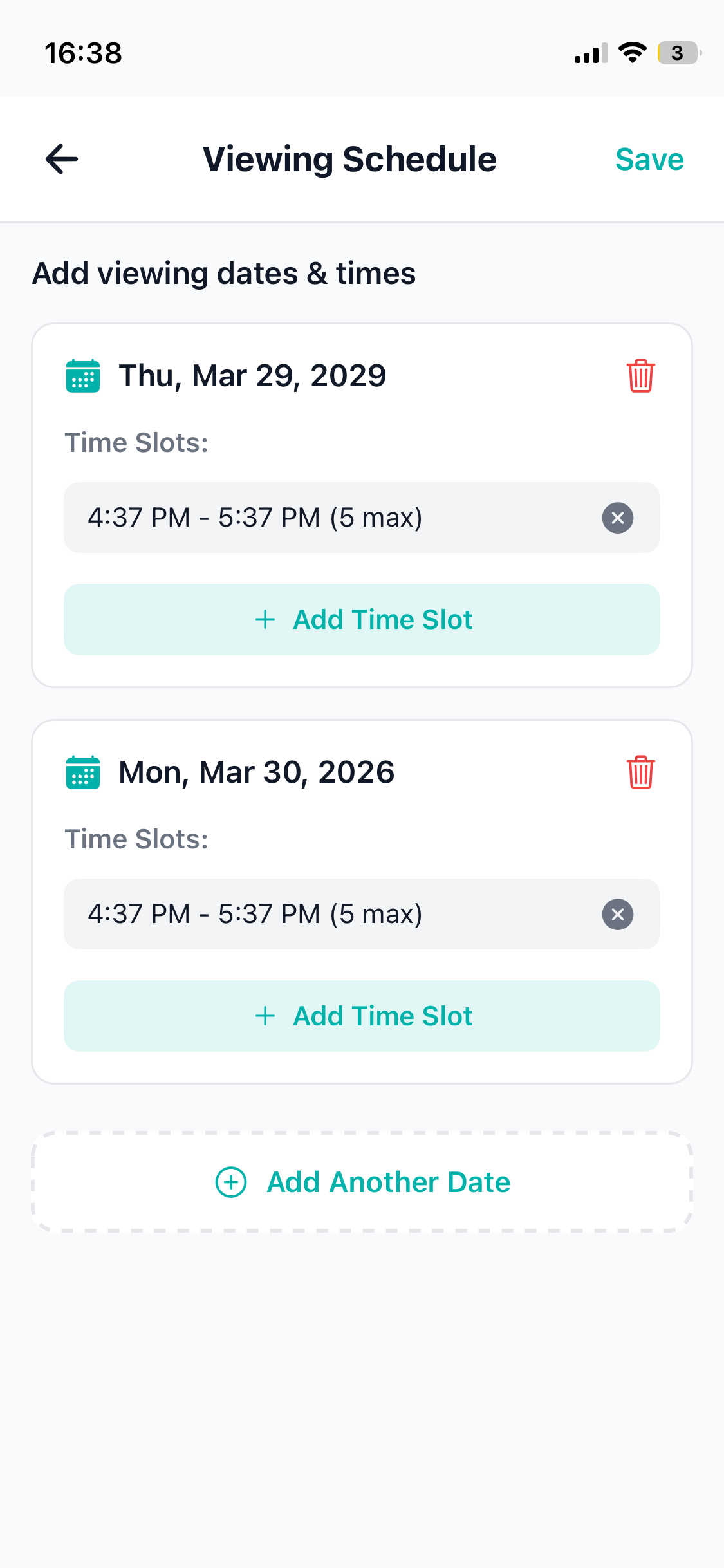Open the date picker for Thu, Mar 29, 2029
Image resolution: width=724 pixels, height=1568 pixels.
(252, 377)
